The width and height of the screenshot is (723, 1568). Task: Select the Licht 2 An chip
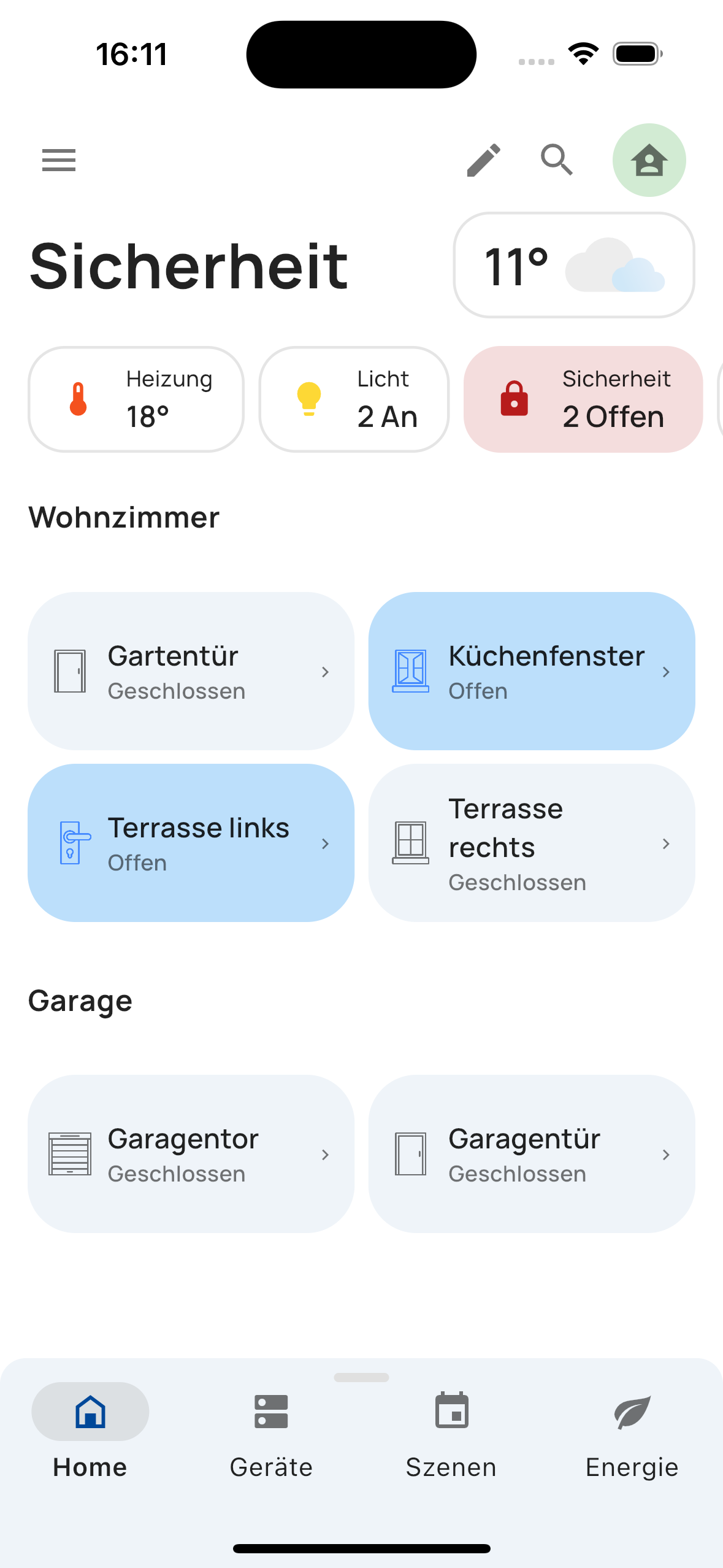[x=354, y=399]
